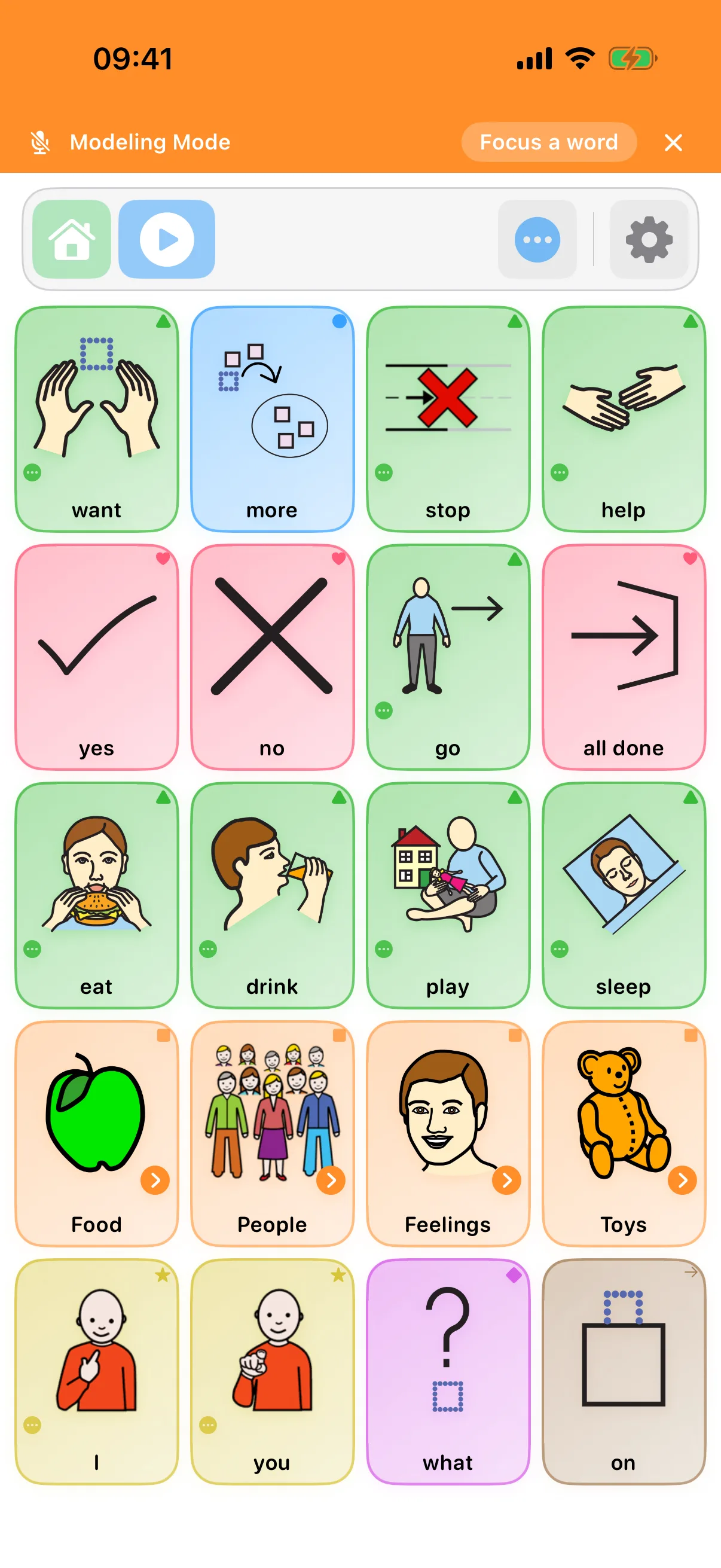
Task: Open the Feelings category
Action: (448, 1133)
